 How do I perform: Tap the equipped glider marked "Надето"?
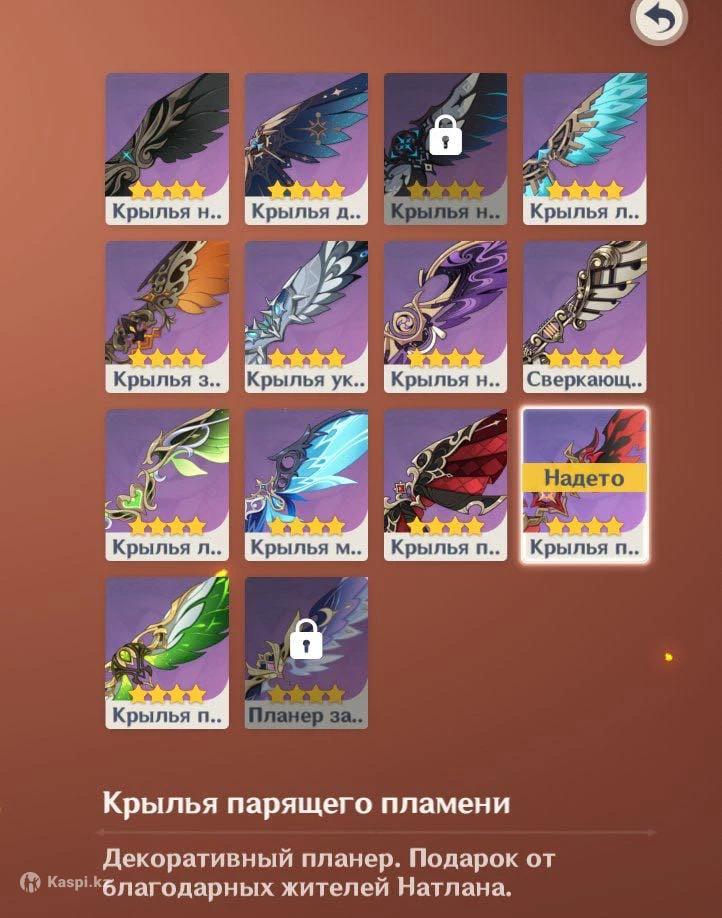pyautogui.click(x=584, y=484)
